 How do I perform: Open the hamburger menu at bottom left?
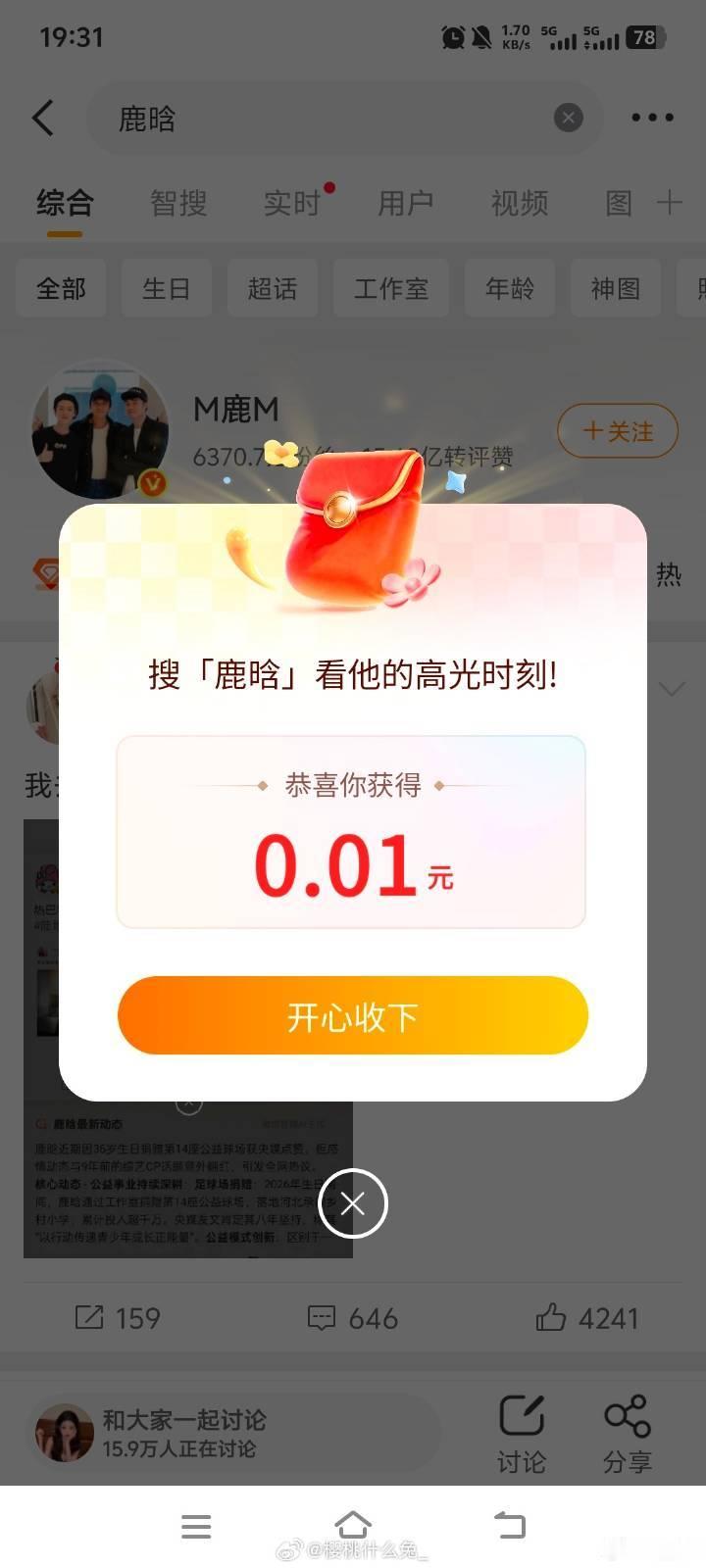196,1525
